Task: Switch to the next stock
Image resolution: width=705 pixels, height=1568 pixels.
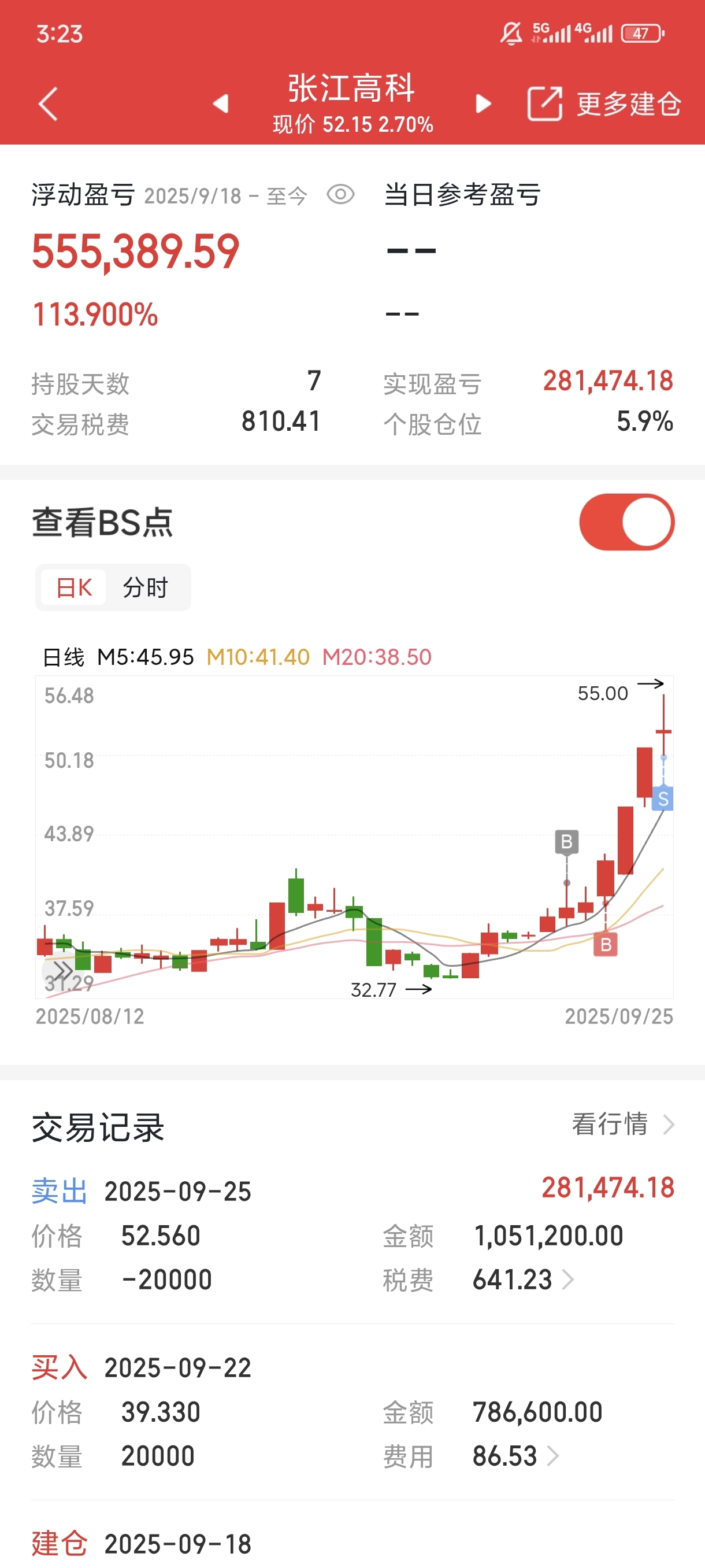Action: coord(483,103)
